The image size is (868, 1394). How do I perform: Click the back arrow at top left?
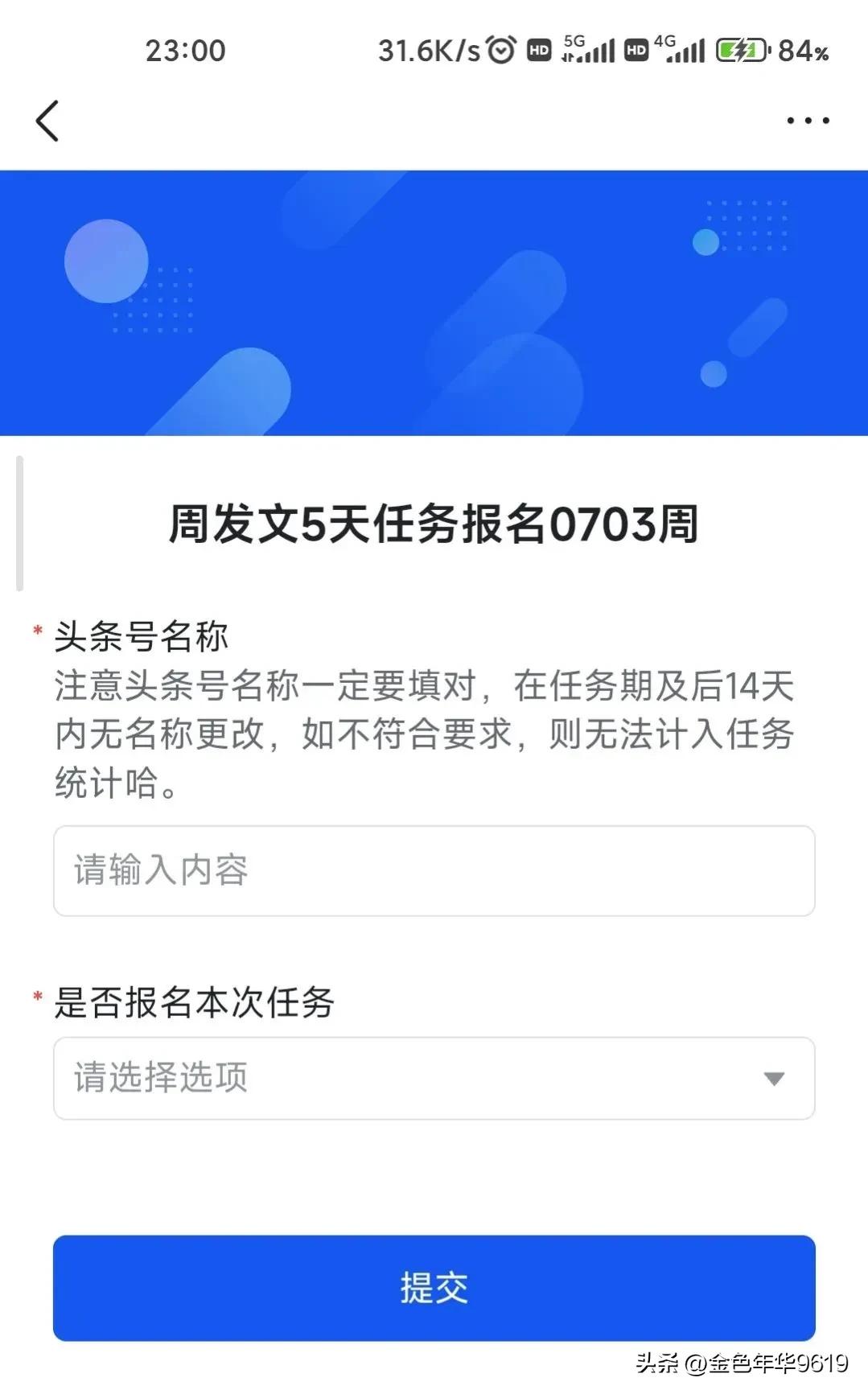46,121
